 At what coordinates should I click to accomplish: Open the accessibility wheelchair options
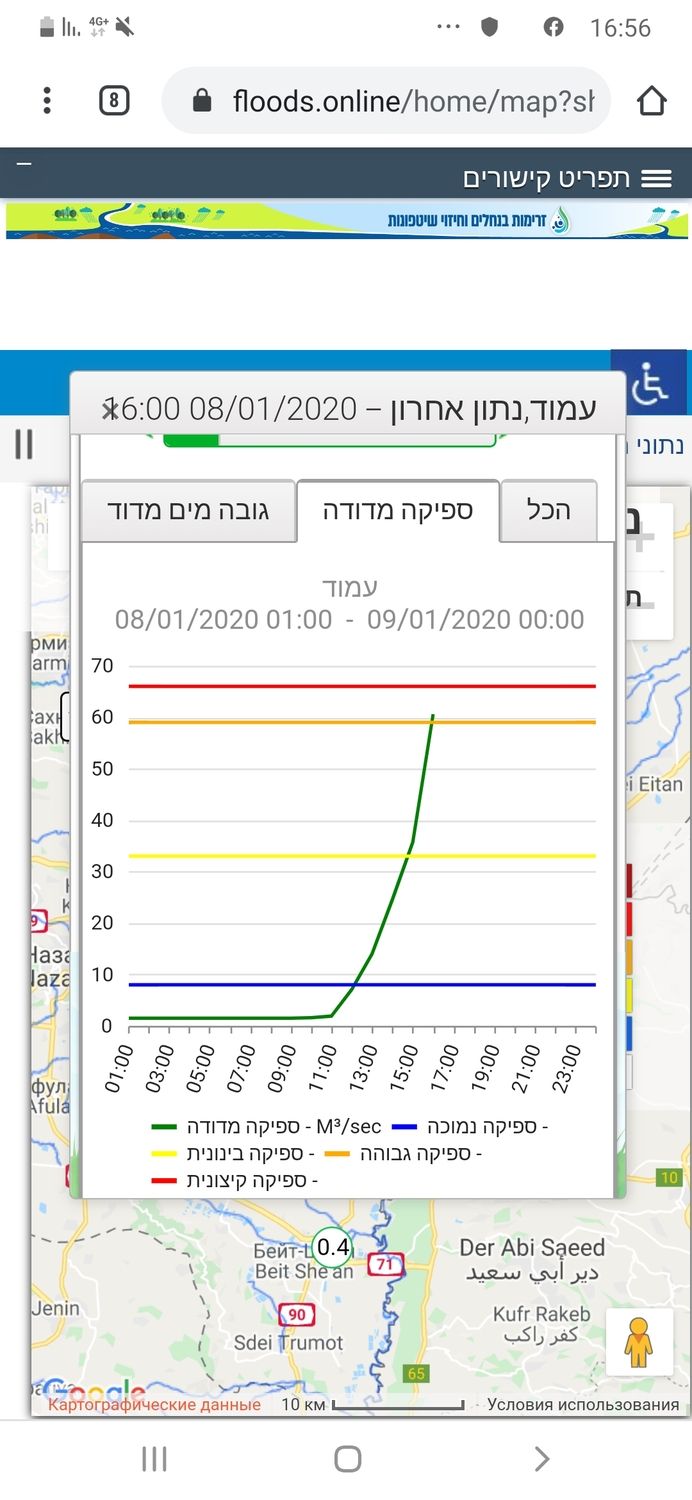pos(650,384)
